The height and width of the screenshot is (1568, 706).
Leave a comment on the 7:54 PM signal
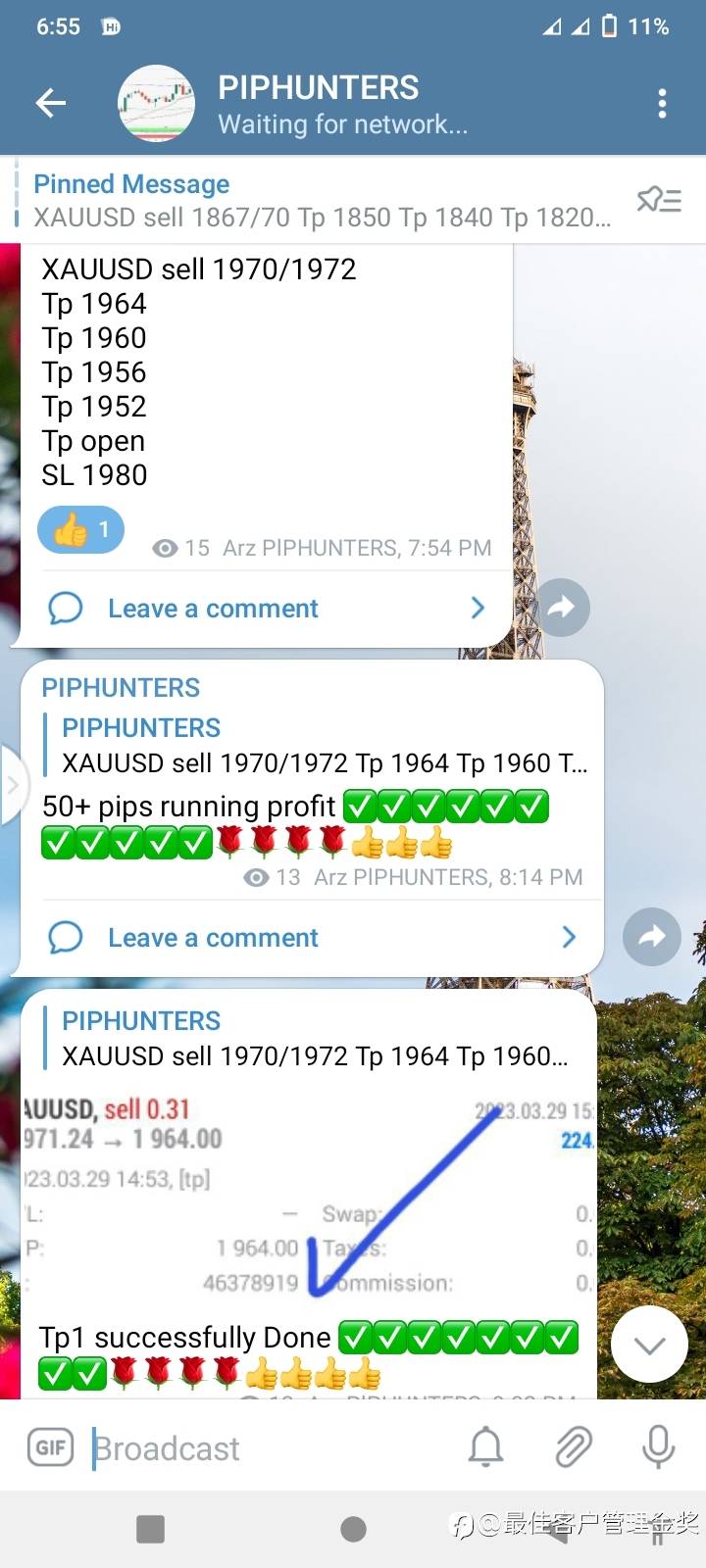265,609
